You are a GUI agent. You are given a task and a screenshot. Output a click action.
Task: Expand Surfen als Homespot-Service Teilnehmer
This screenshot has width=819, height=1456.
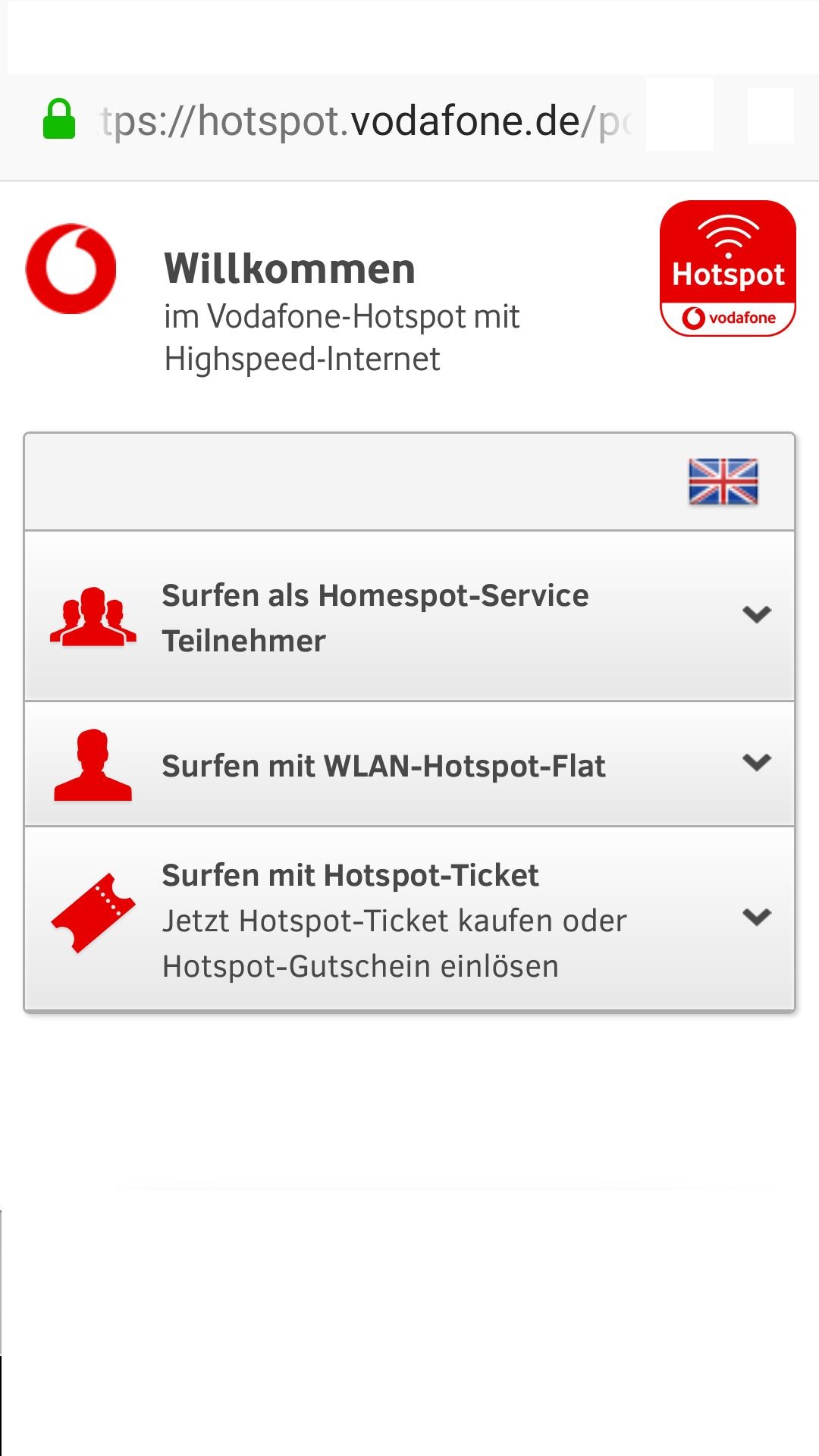click(x=409, y=617)
